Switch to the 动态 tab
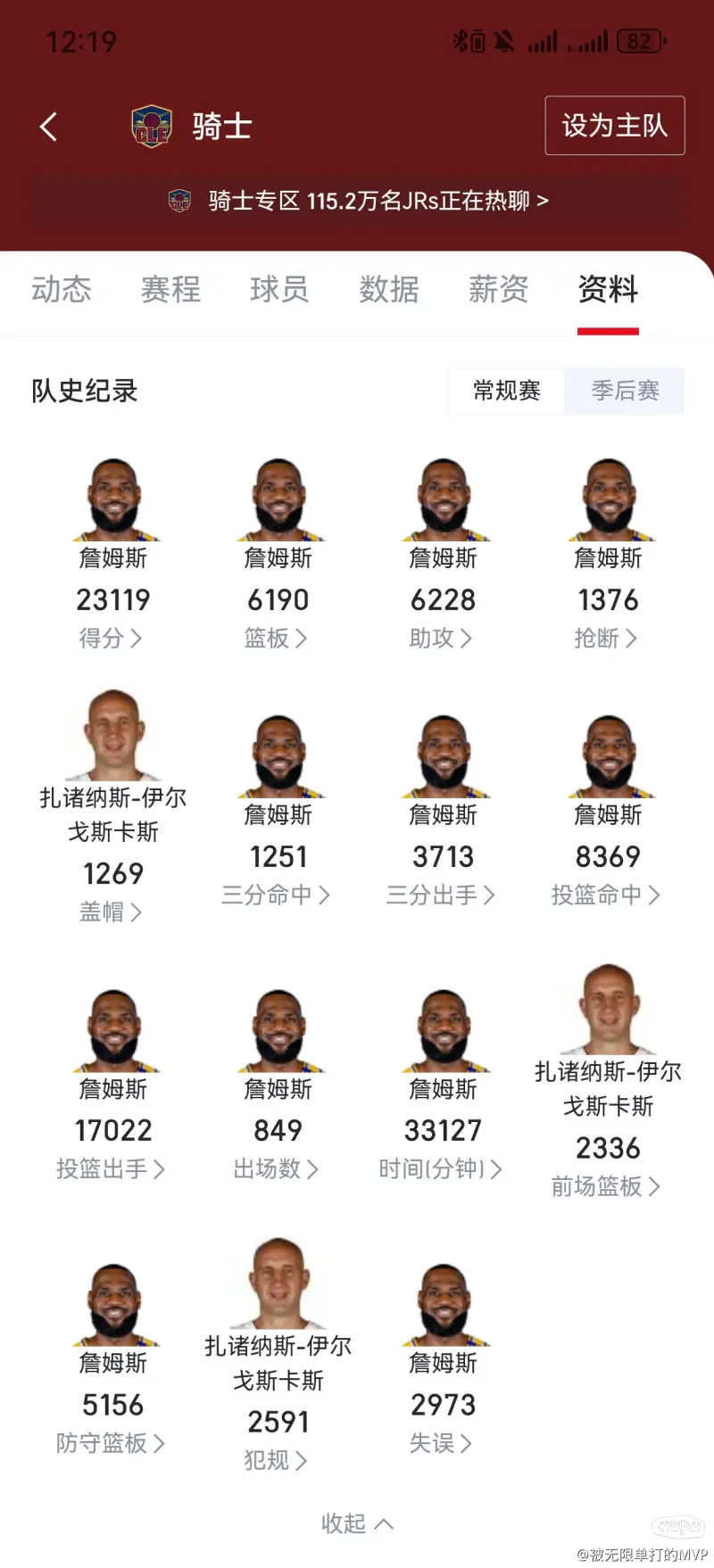This screenshot has width=714, height=1568. tap(62, 290)
